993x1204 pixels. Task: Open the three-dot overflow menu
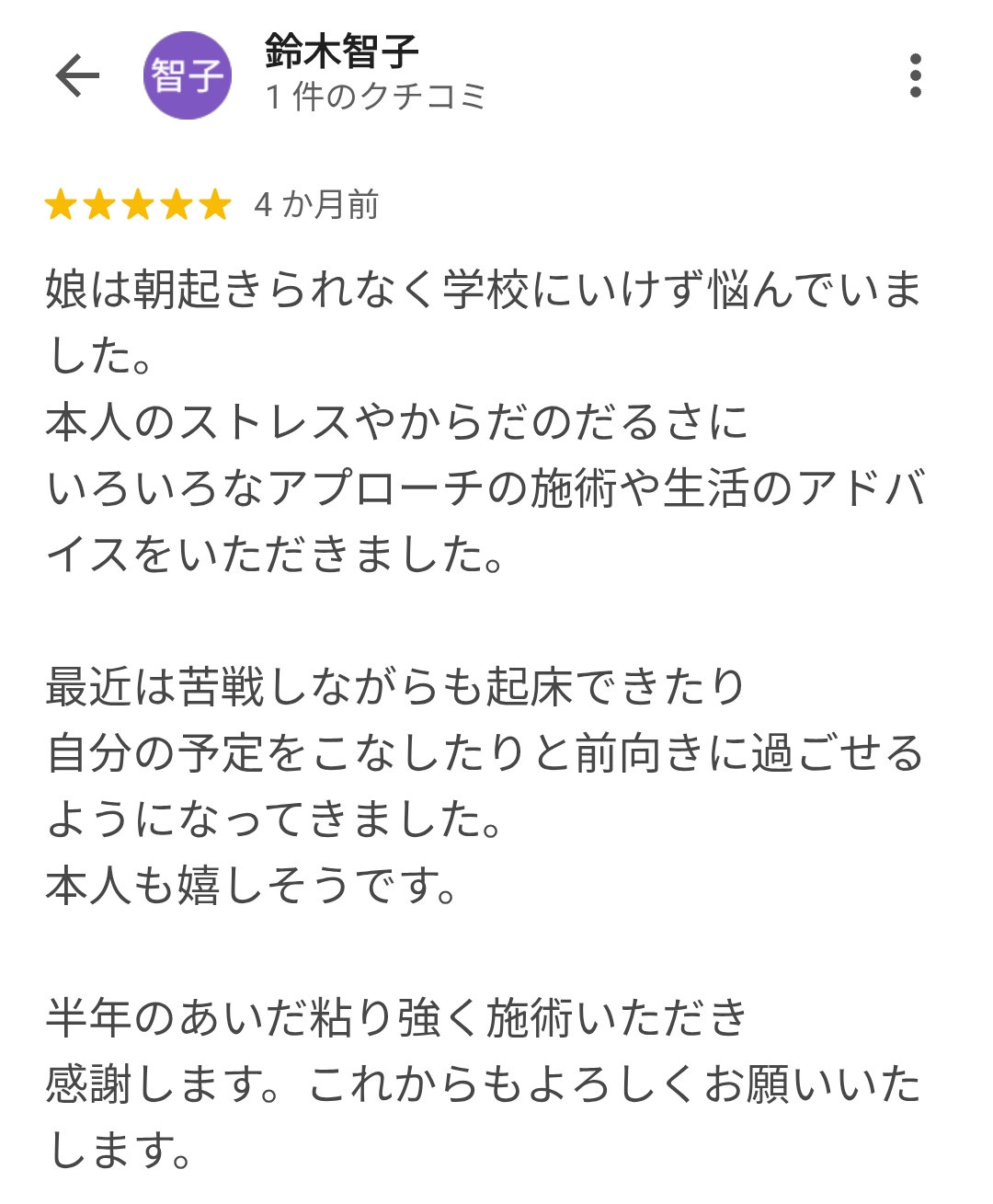[x=915, y=75]
